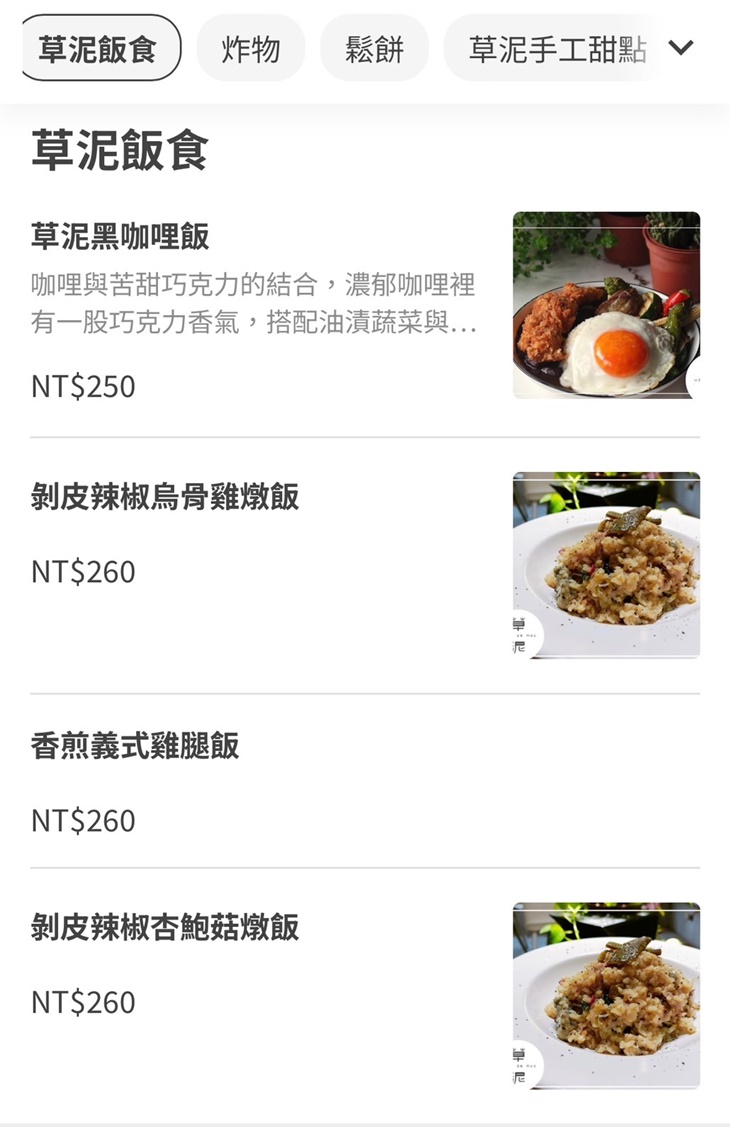View the 草泥黑咖哩飯 photo thumbnail

[606, 305]
